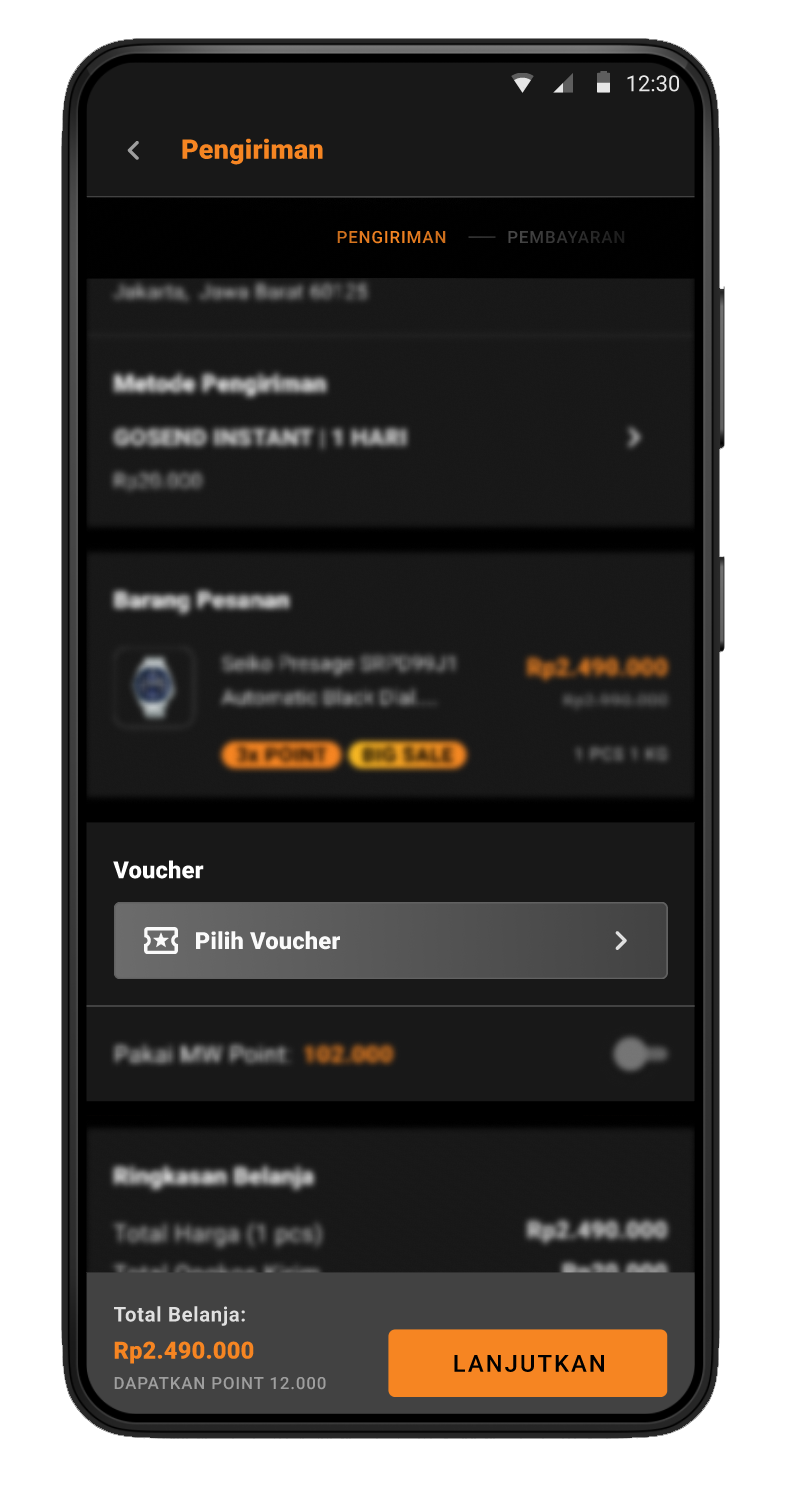This screenshot has height=1492, width=798.
Task: Toggle the Pakai MW Point switch
Action: (x=640, y=1054)
